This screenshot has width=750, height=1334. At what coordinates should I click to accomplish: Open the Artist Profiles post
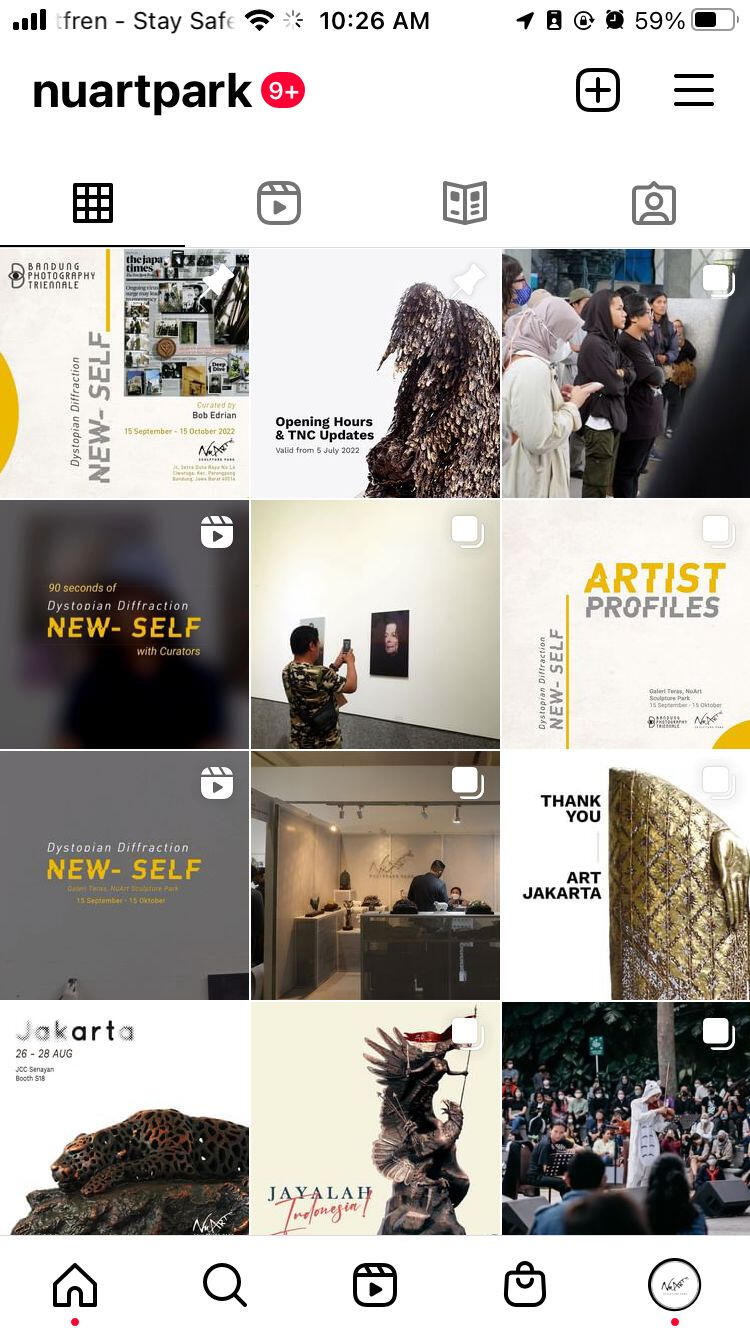(x=626, y=624)
